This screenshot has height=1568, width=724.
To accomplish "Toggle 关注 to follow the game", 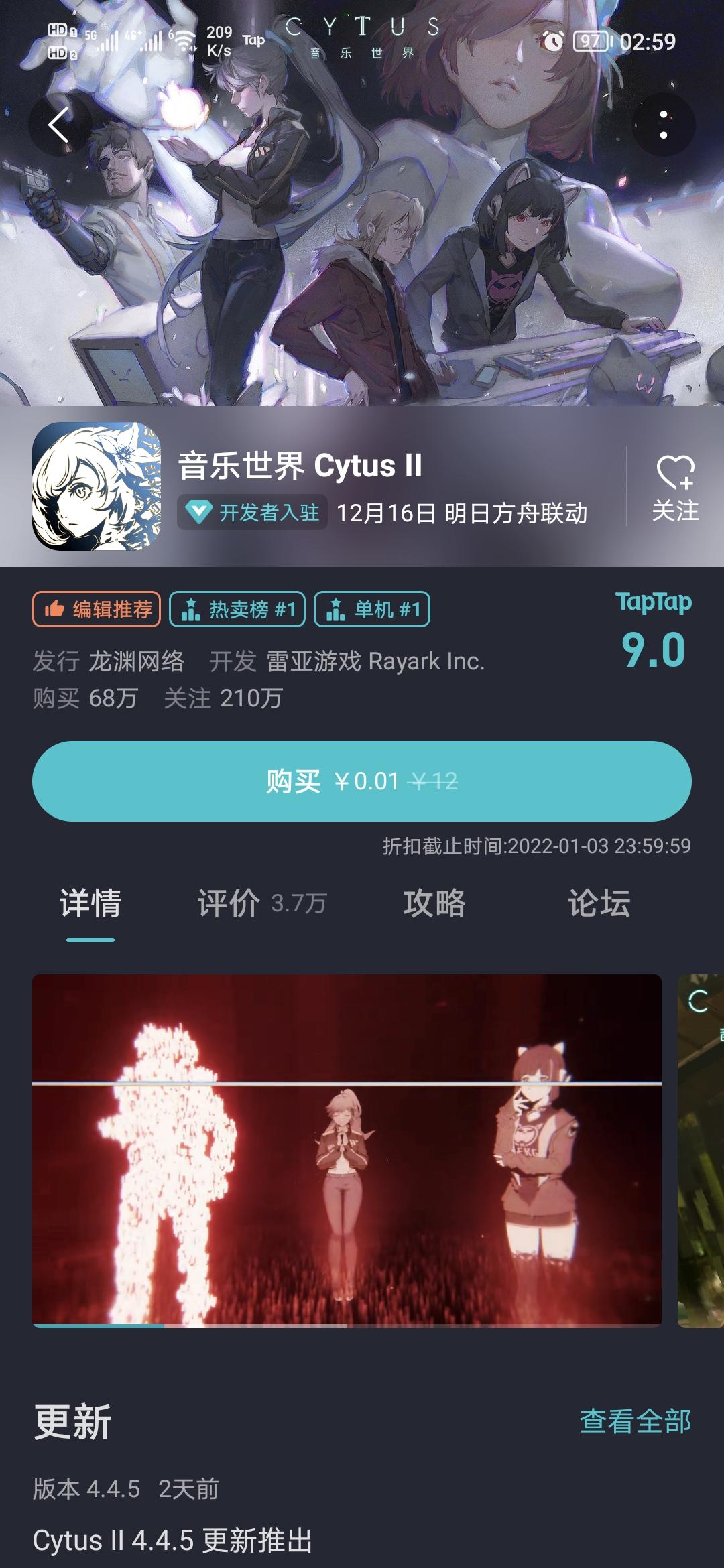I will coord(674,491).
